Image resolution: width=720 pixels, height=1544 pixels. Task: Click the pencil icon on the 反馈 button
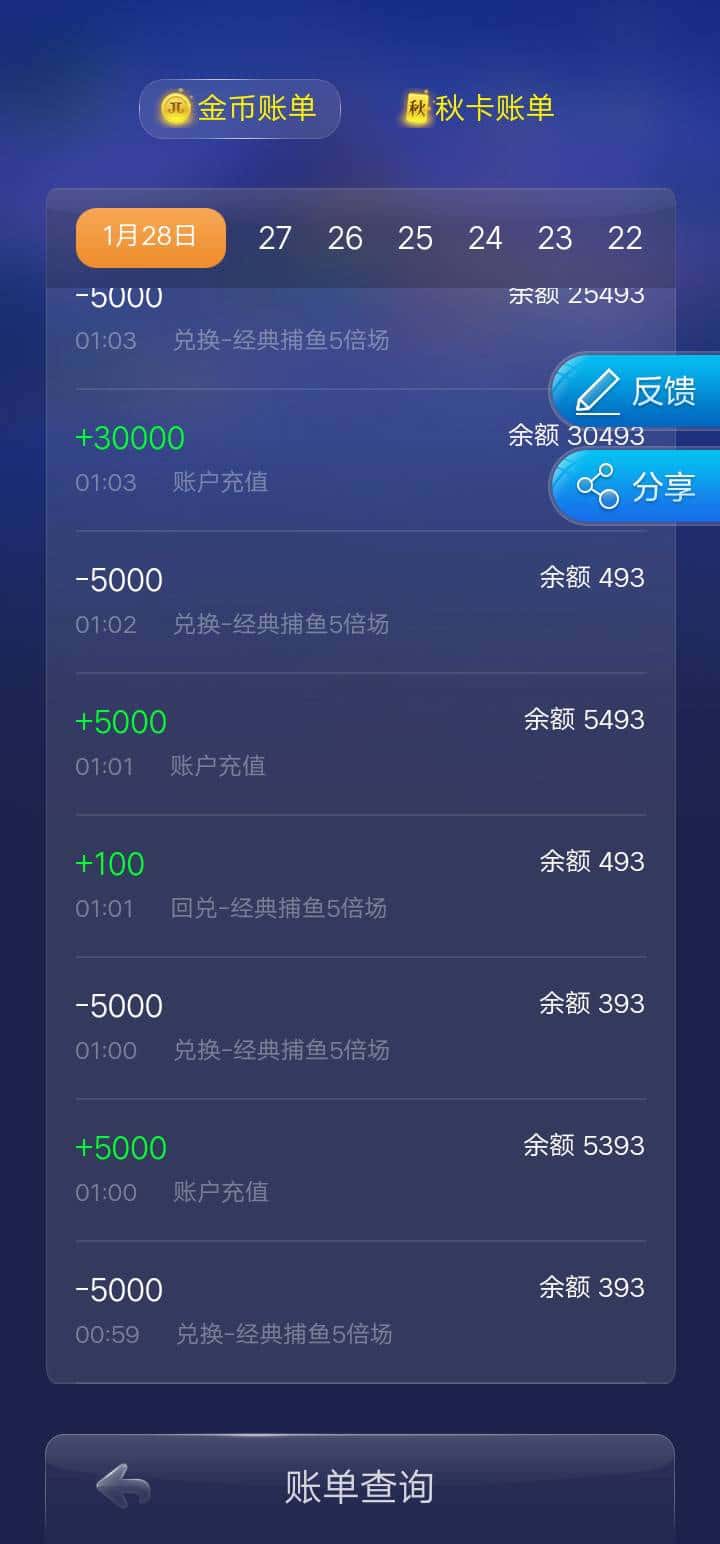point(597,391)
